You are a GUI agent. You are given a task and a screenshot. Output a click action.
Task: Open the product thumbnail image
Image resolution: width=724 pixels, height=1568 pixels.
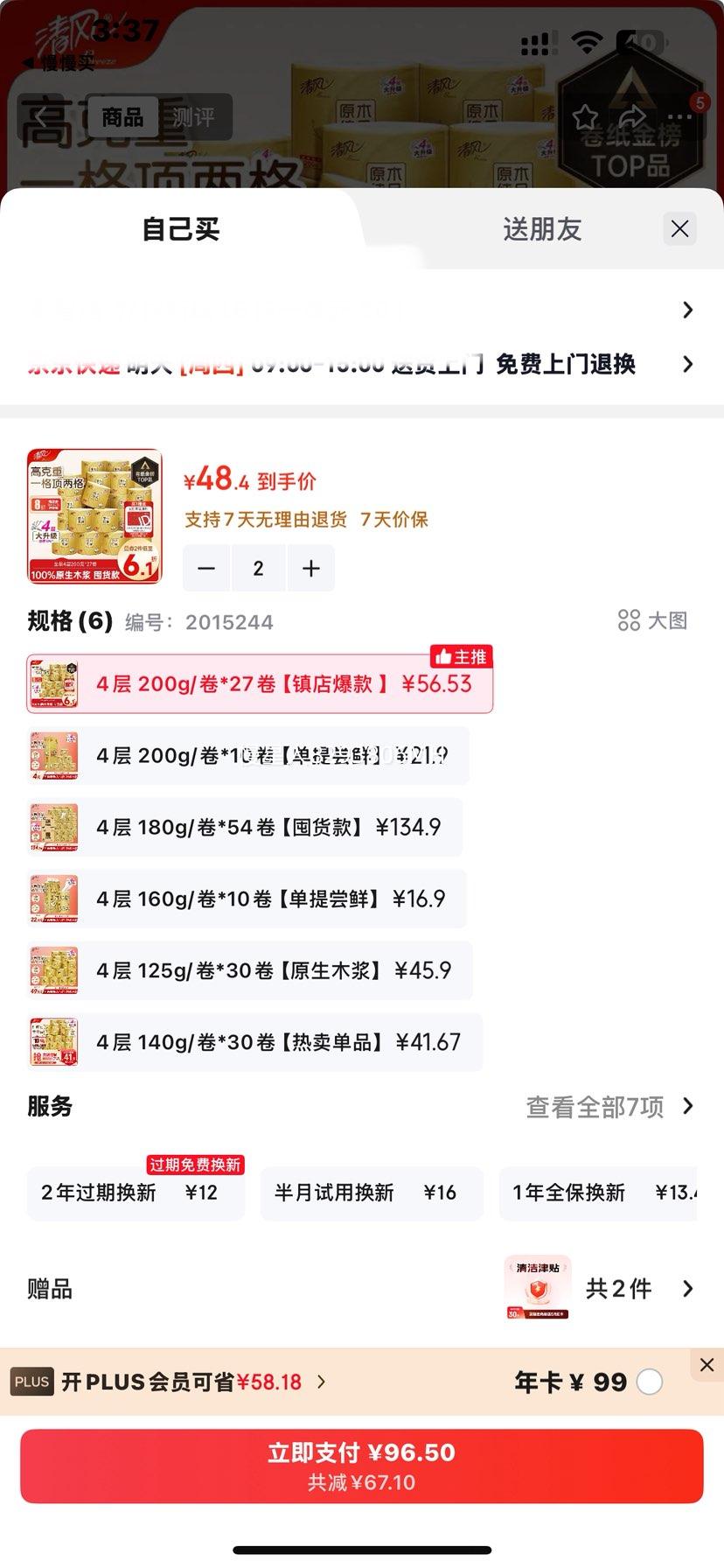click(94, 516)
